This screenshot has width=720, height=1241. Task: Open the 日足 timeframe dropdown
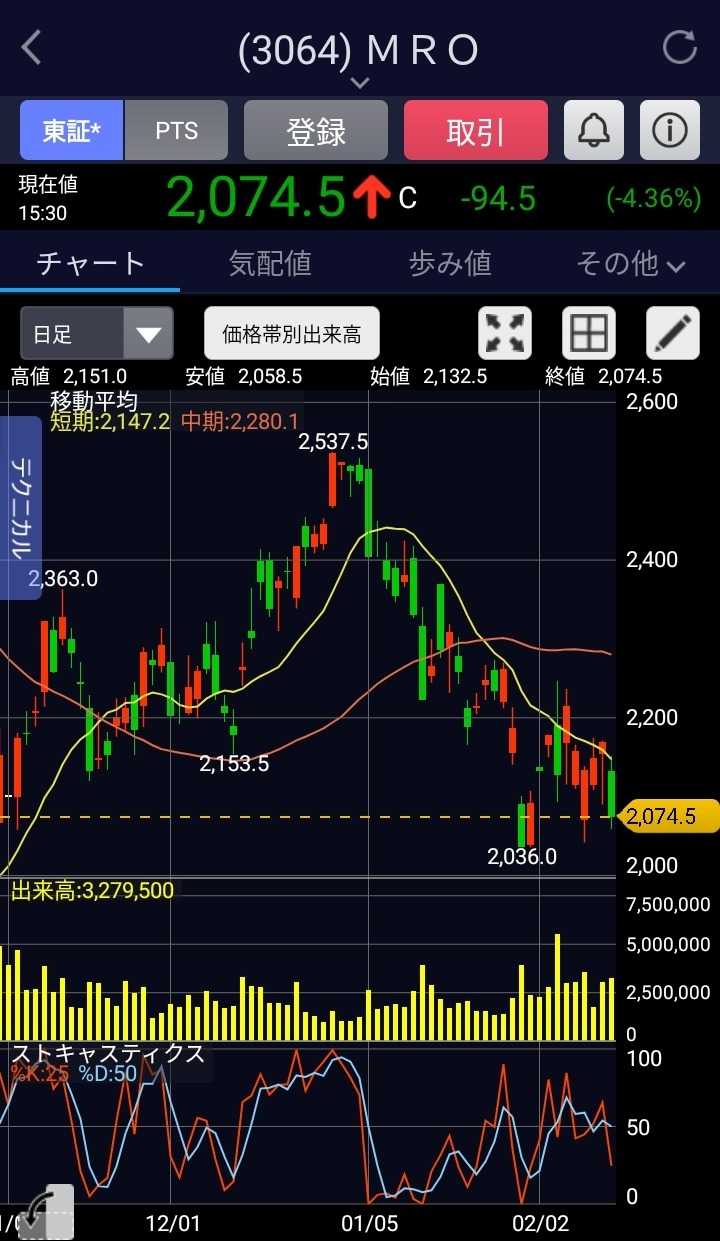tap(96, 333)
